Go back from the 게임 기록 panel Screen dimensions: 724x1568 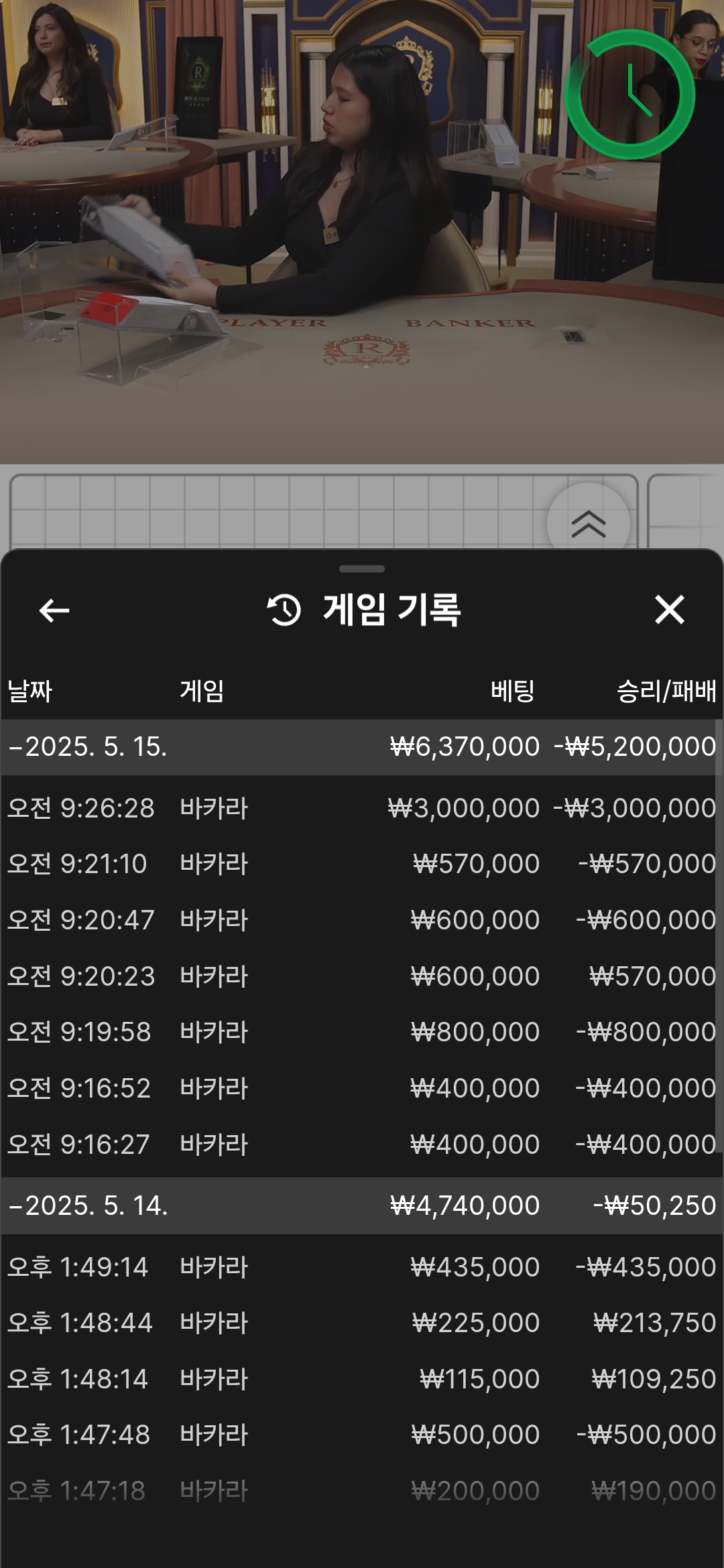click(x=54, y=610)
